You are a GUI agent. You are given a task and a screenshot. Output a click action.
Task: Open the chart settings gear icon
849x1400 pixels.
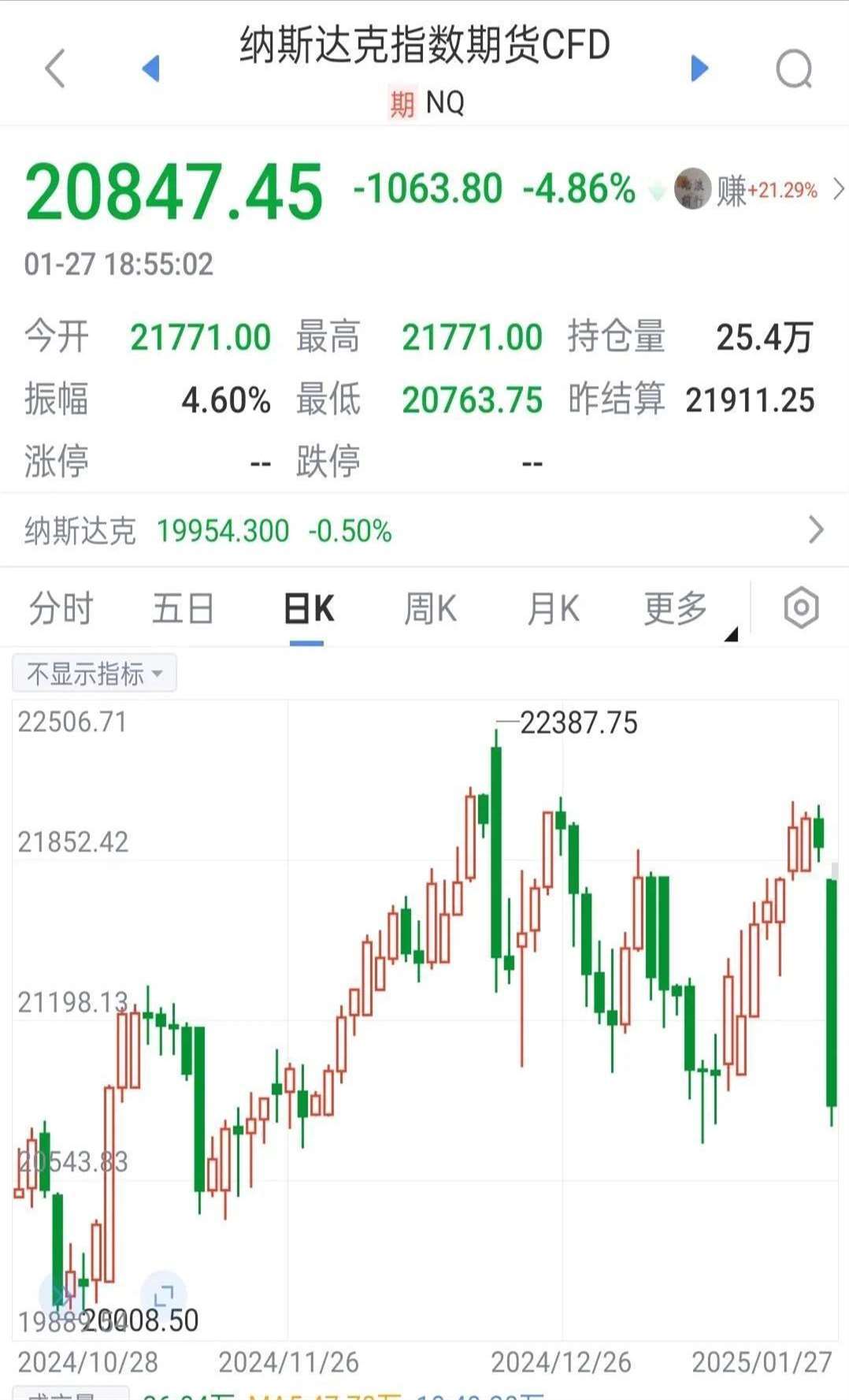tap(801, 607)
